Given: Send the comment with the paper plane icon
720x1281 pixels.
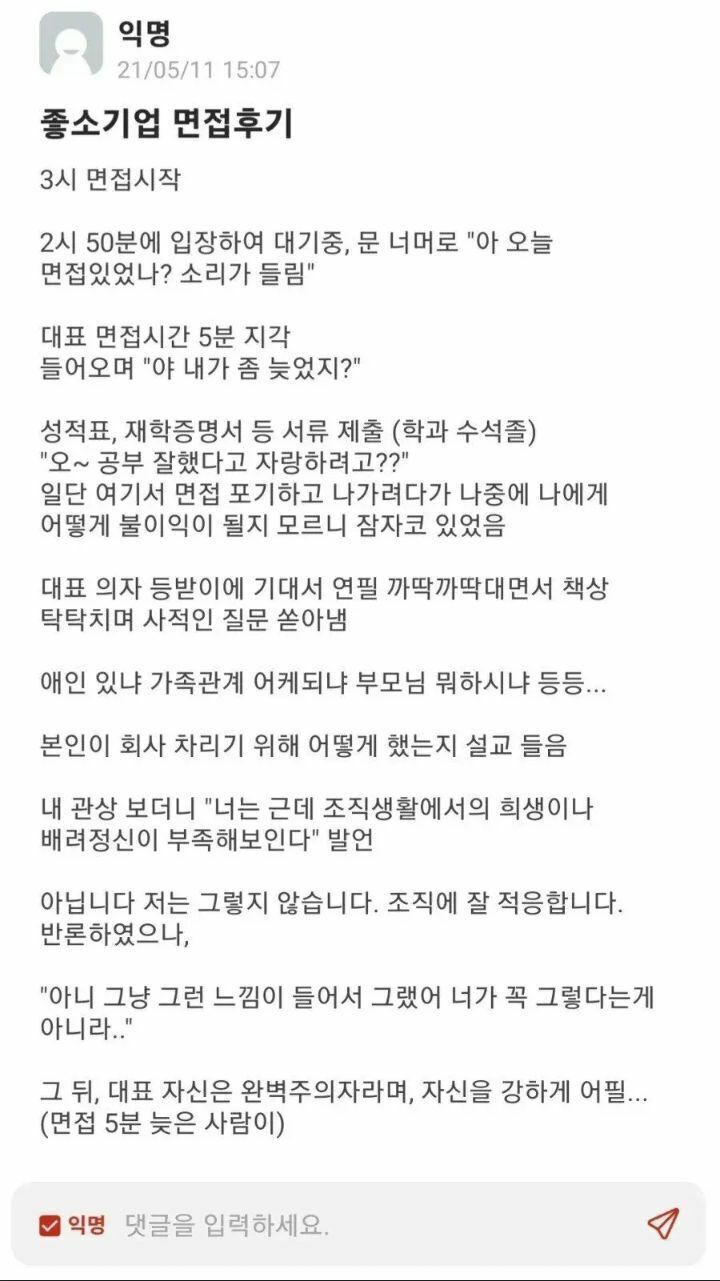Looking at the screenshot, I should [x=662, y=1223].
